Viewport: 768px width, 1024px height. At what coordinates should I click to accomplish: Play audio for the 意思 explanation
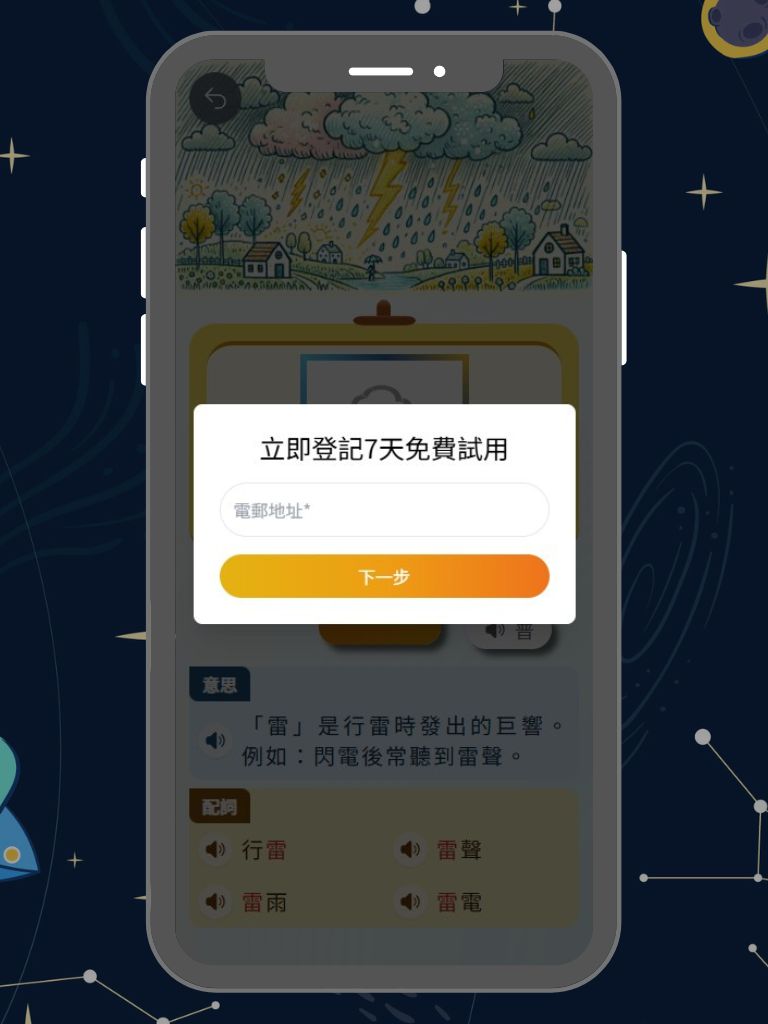coord(216,741)
